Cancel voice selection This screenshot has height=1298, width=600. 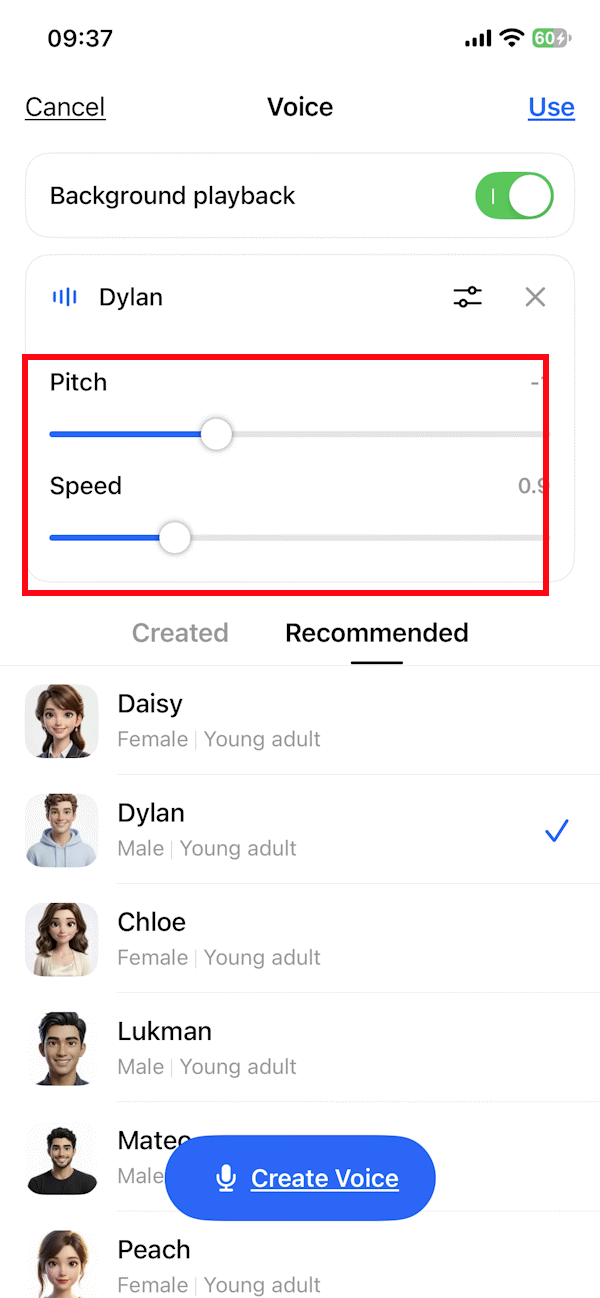point(65,107)
